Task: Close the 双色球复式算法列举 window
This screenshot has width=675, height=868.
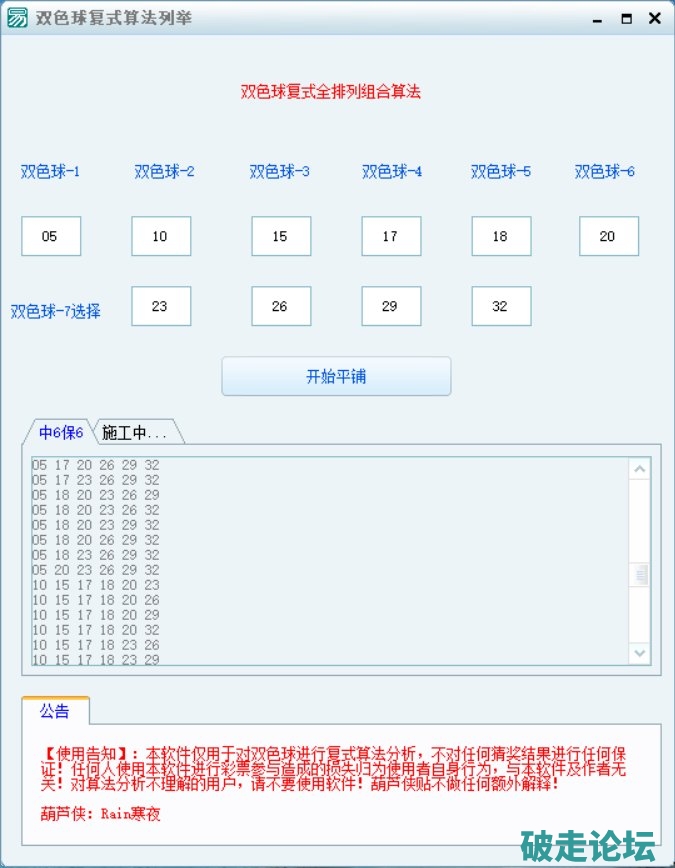Action: pos(654,19)
